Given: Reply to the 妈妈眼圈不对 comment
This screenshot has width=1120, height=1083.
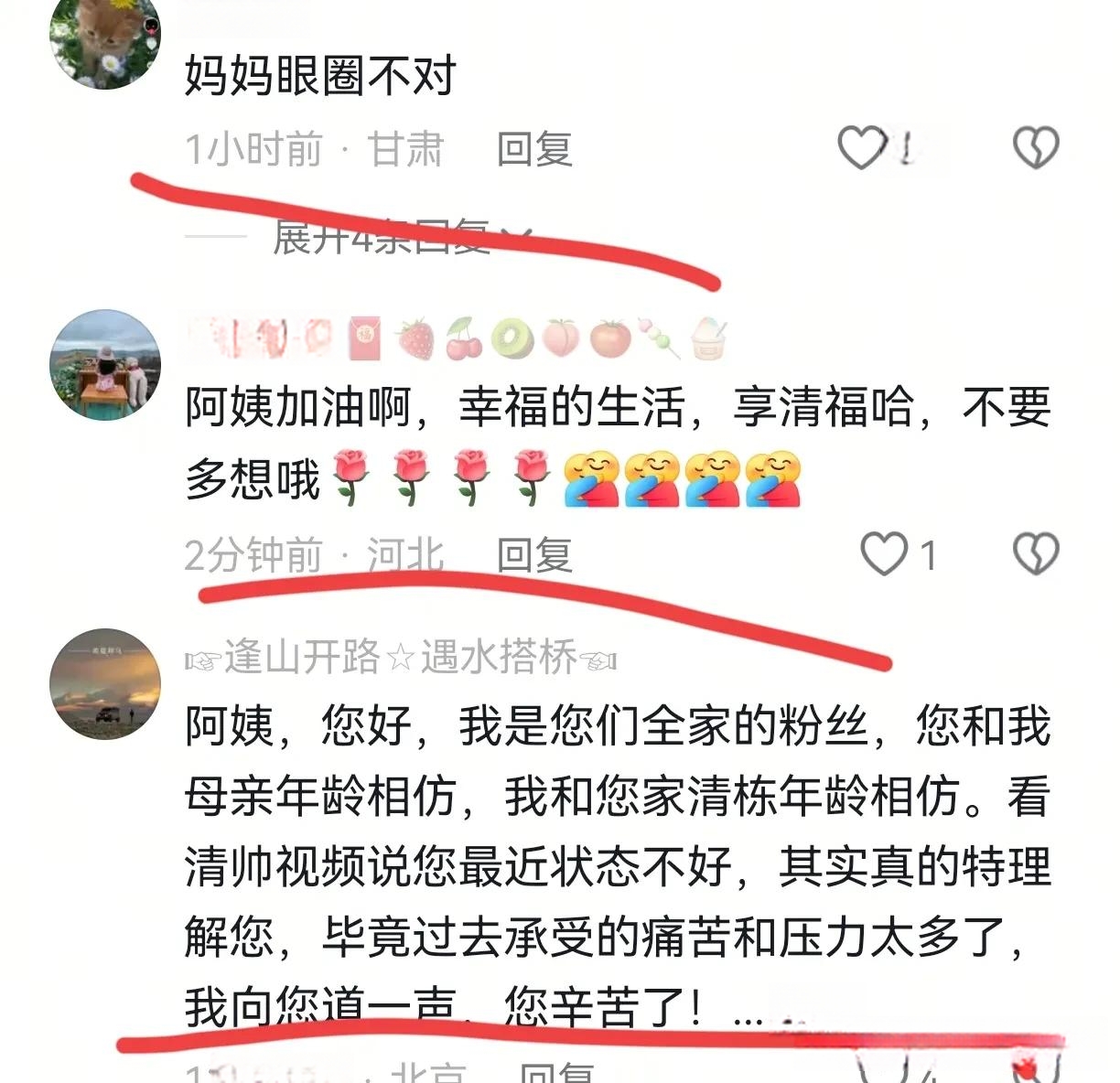Looking at the screenshot, I should (x=534, y=149).
